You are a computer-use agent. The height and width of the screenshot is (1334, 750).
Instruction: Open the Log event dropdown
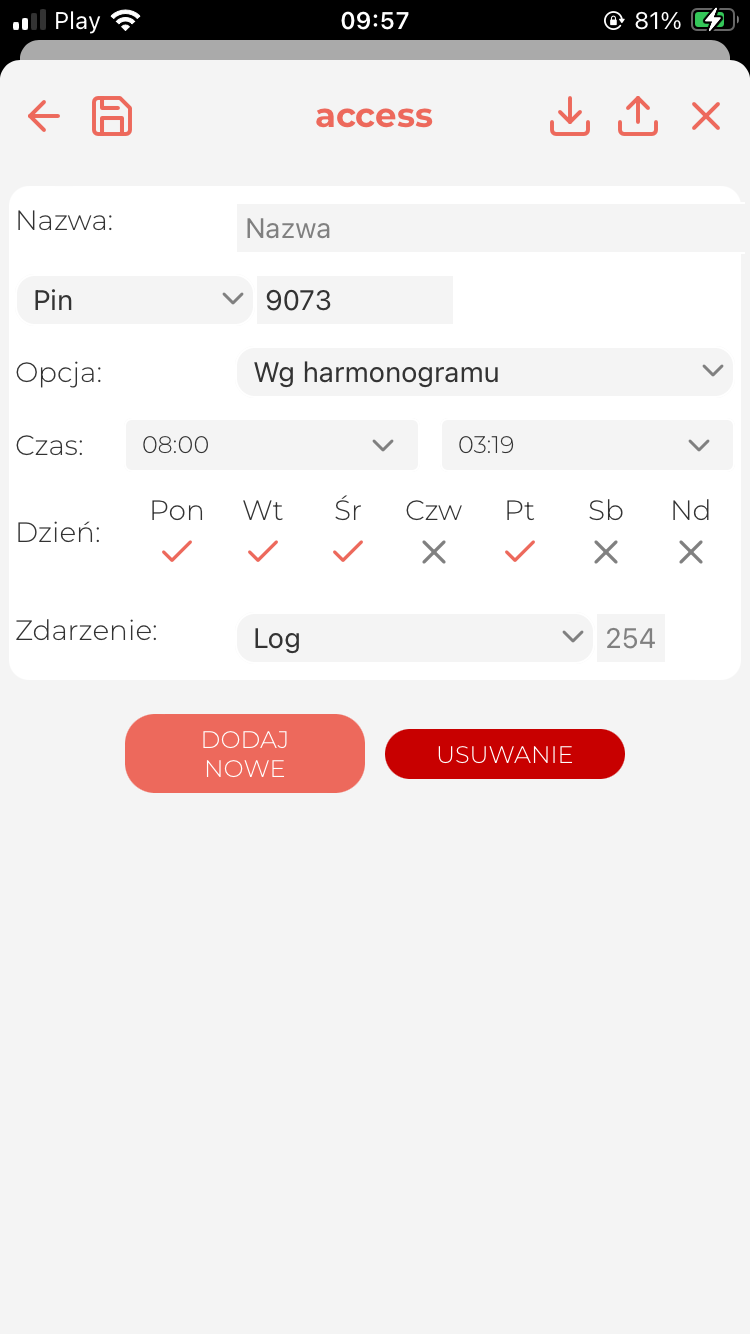415,638
